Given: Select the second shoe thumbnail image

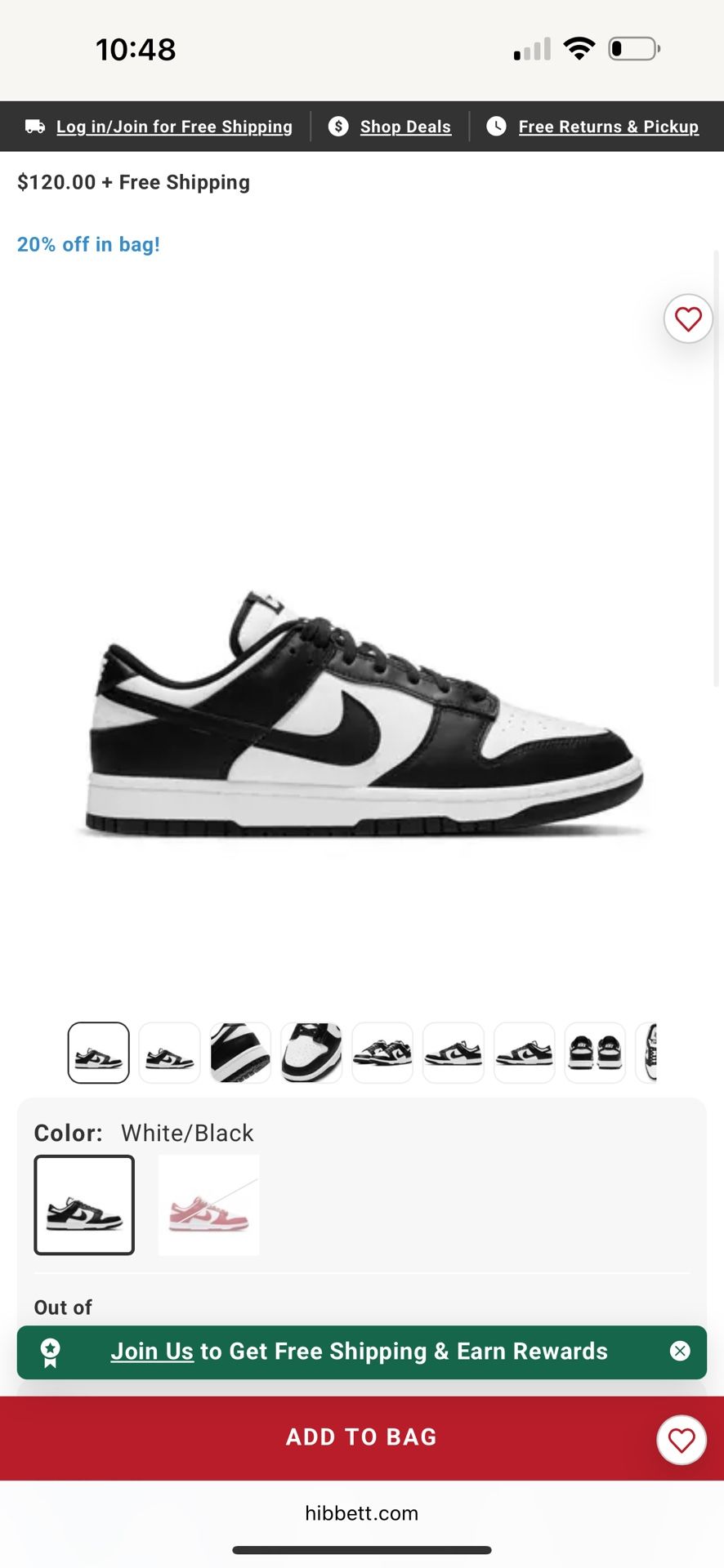Looking at the screenshot, I should [169, 1053].
